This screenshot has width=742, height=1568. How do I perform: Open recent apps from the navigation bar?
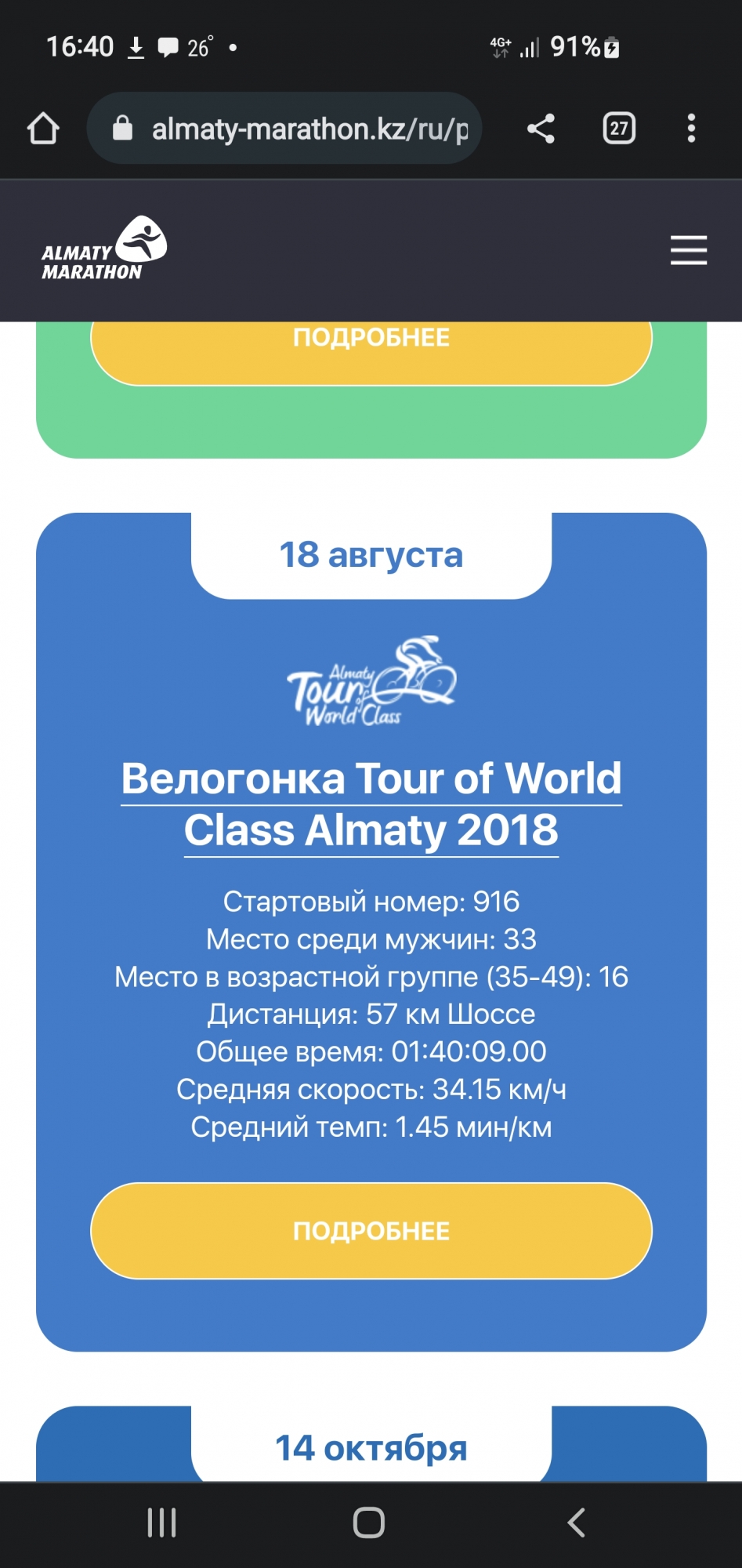pos(162,1523)
